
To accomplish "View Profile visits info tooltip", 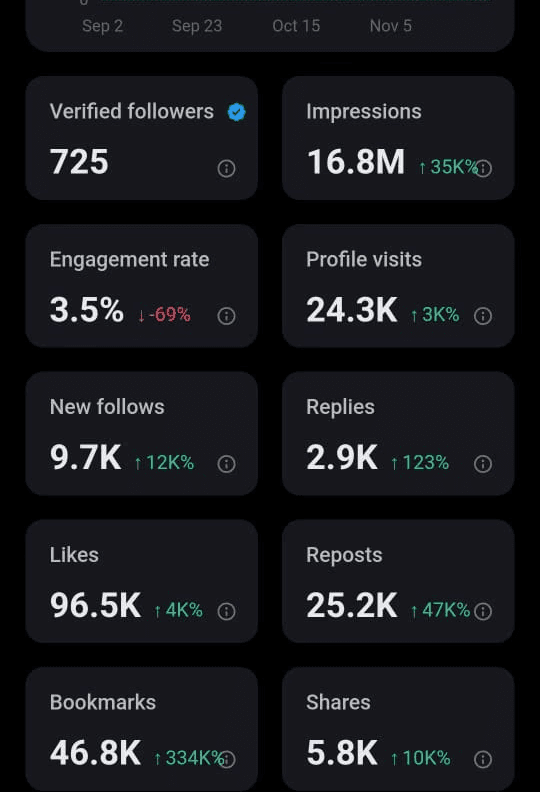I will click(x=483, y=316).
